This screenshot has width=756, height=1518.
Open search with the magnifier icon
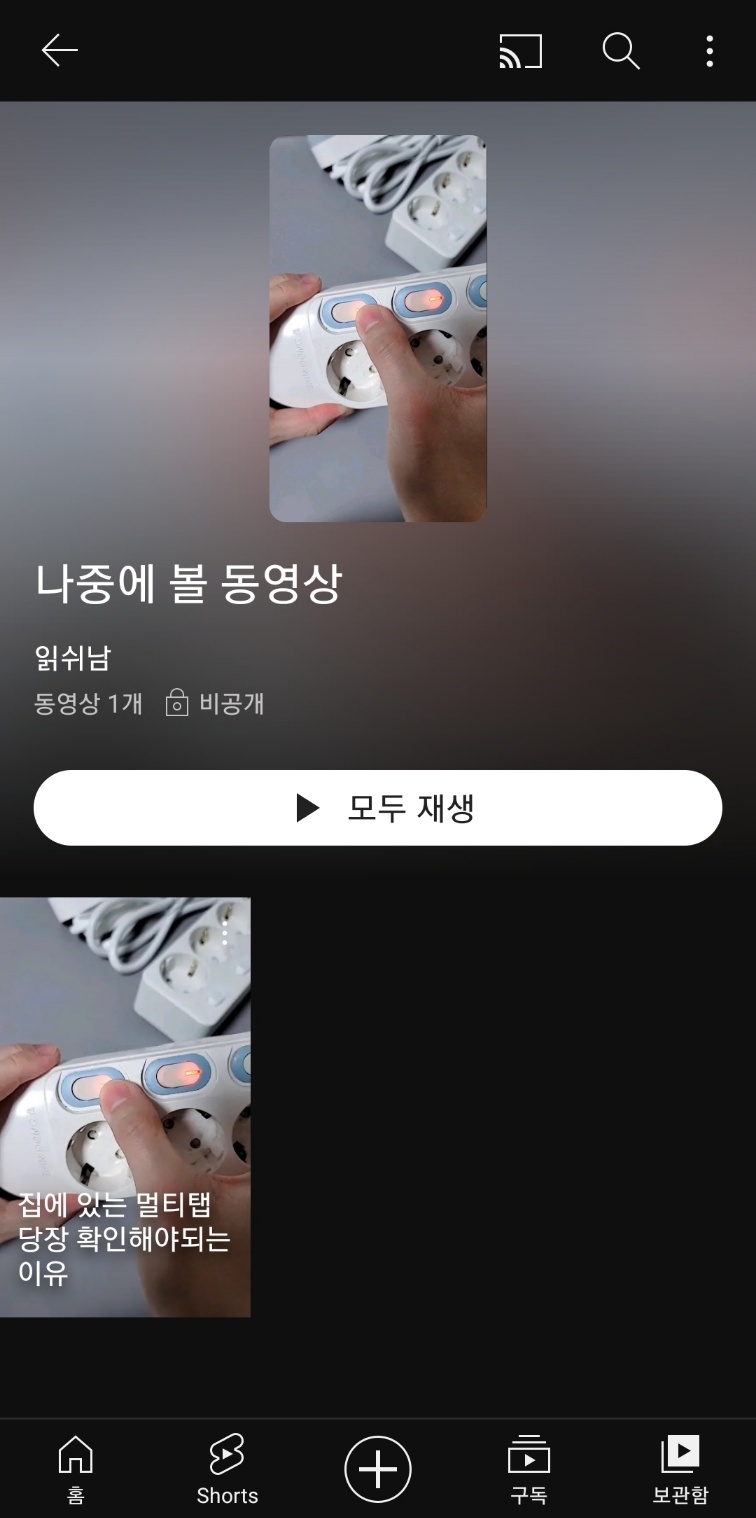(x=620, y=50)
